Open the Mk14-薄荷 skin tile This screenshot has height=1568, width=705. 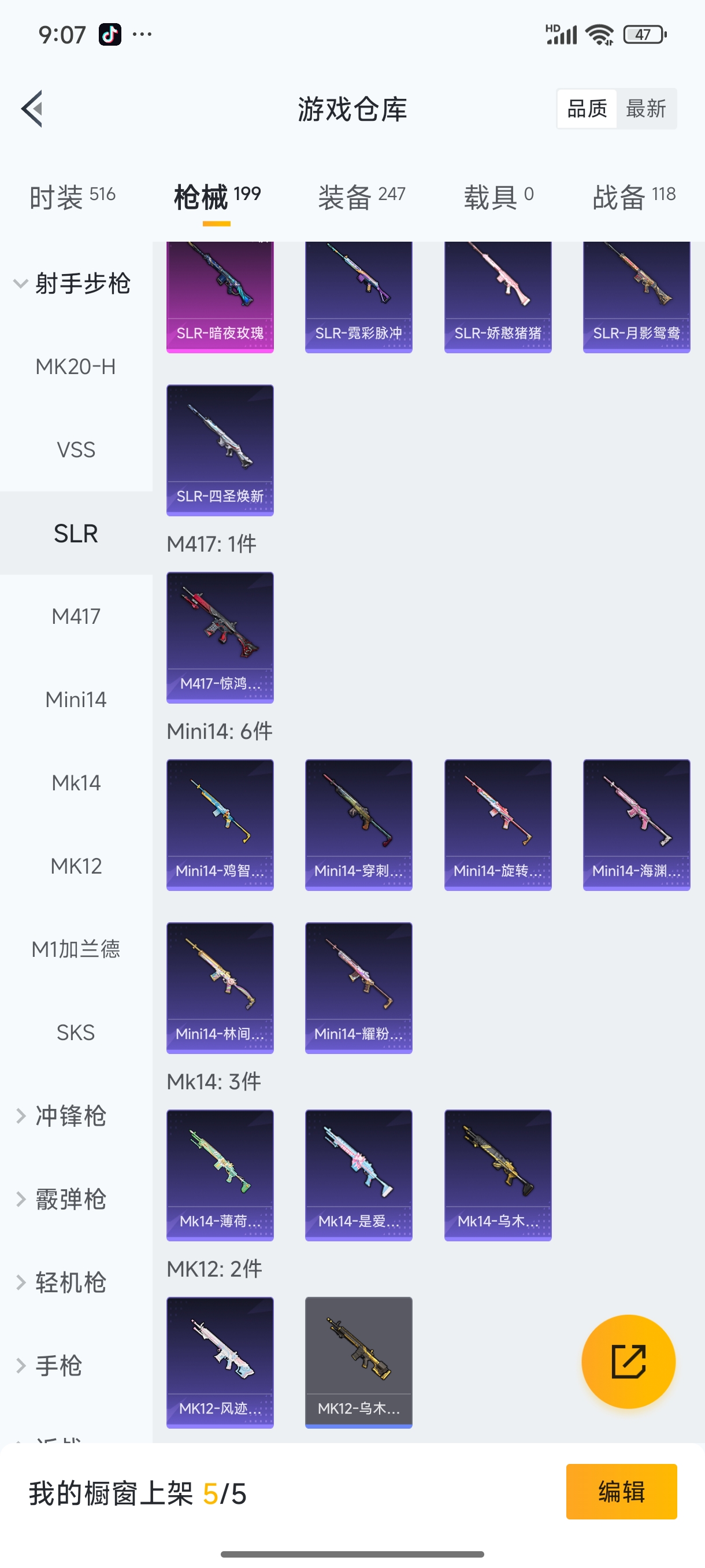point(220,1175)
